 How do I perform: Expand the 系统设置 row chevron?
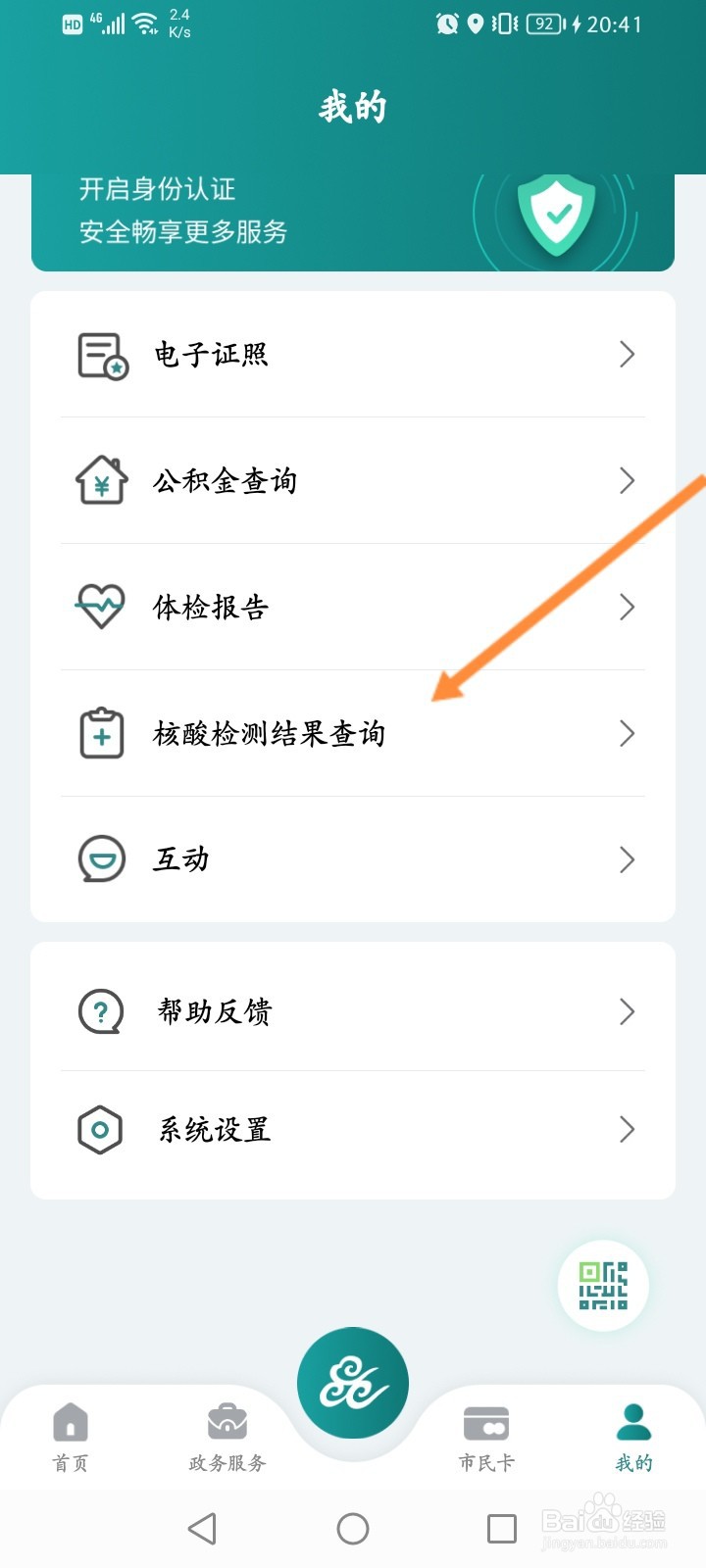click(627, 1129)
